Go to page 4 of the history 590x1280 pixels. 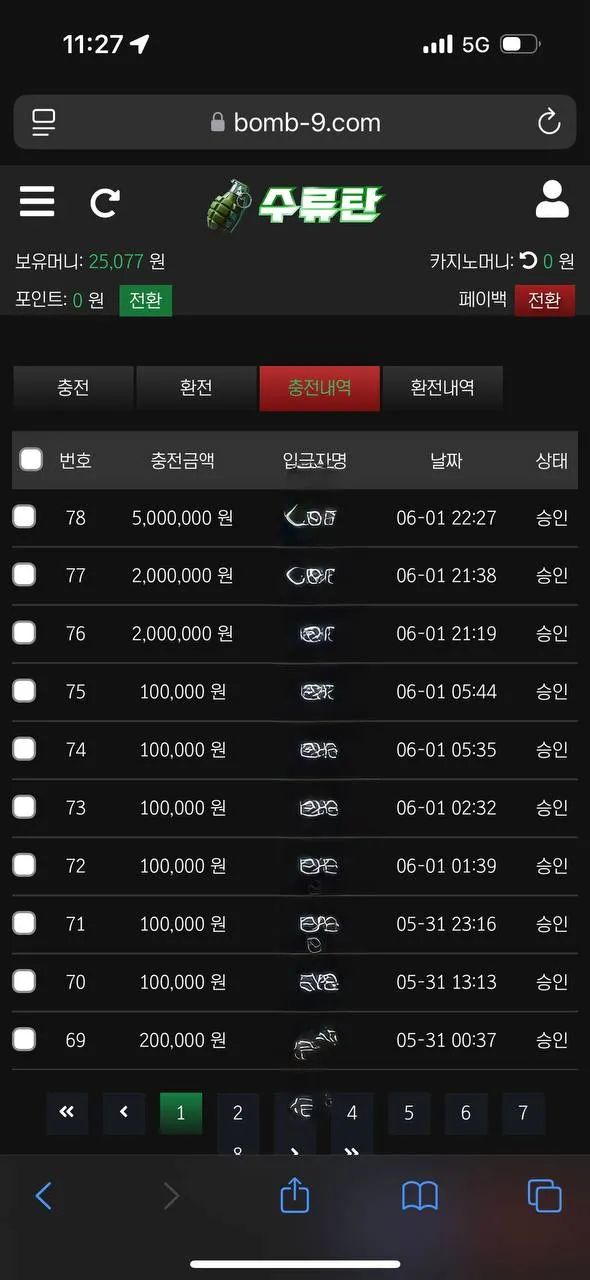pos(352,1113)
